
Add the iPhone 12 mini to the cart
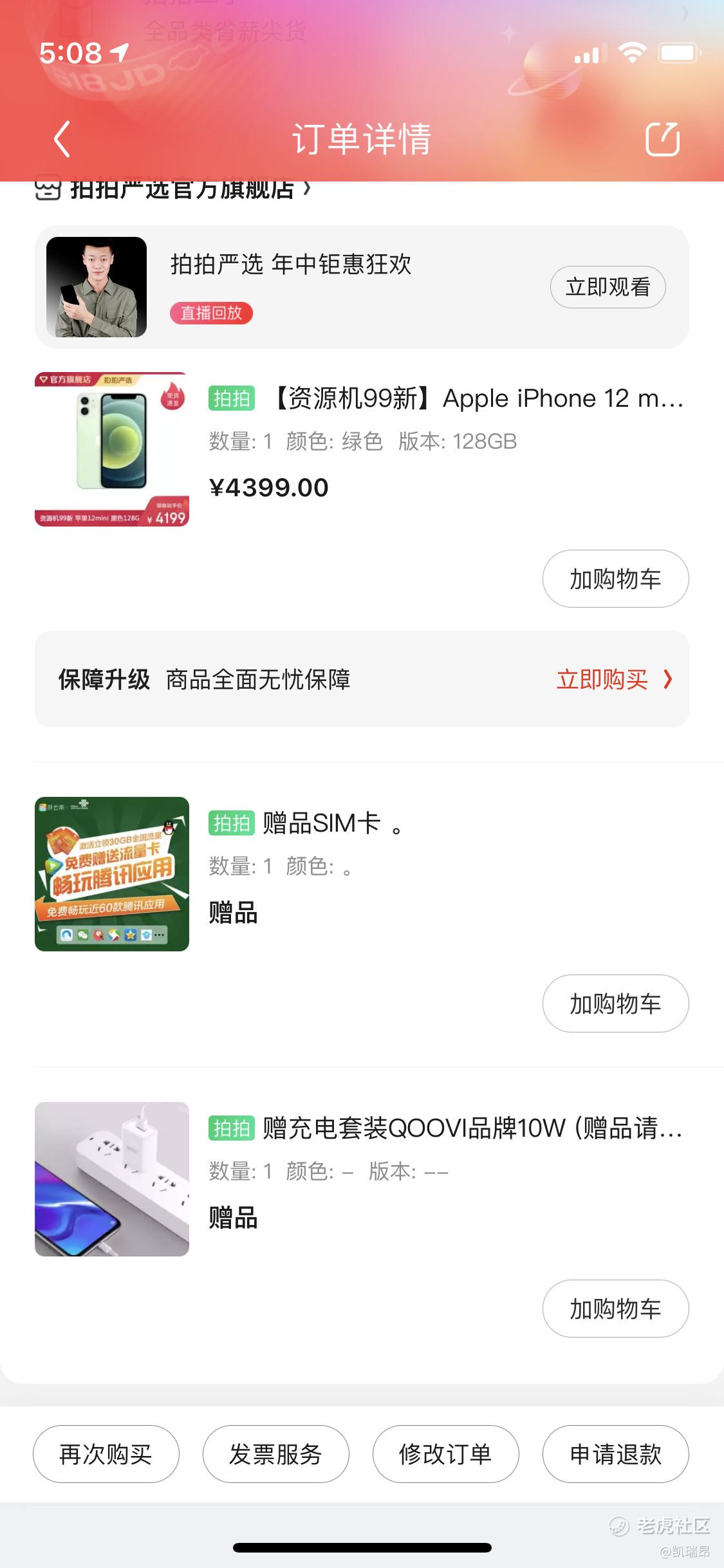tap(615, 579)
